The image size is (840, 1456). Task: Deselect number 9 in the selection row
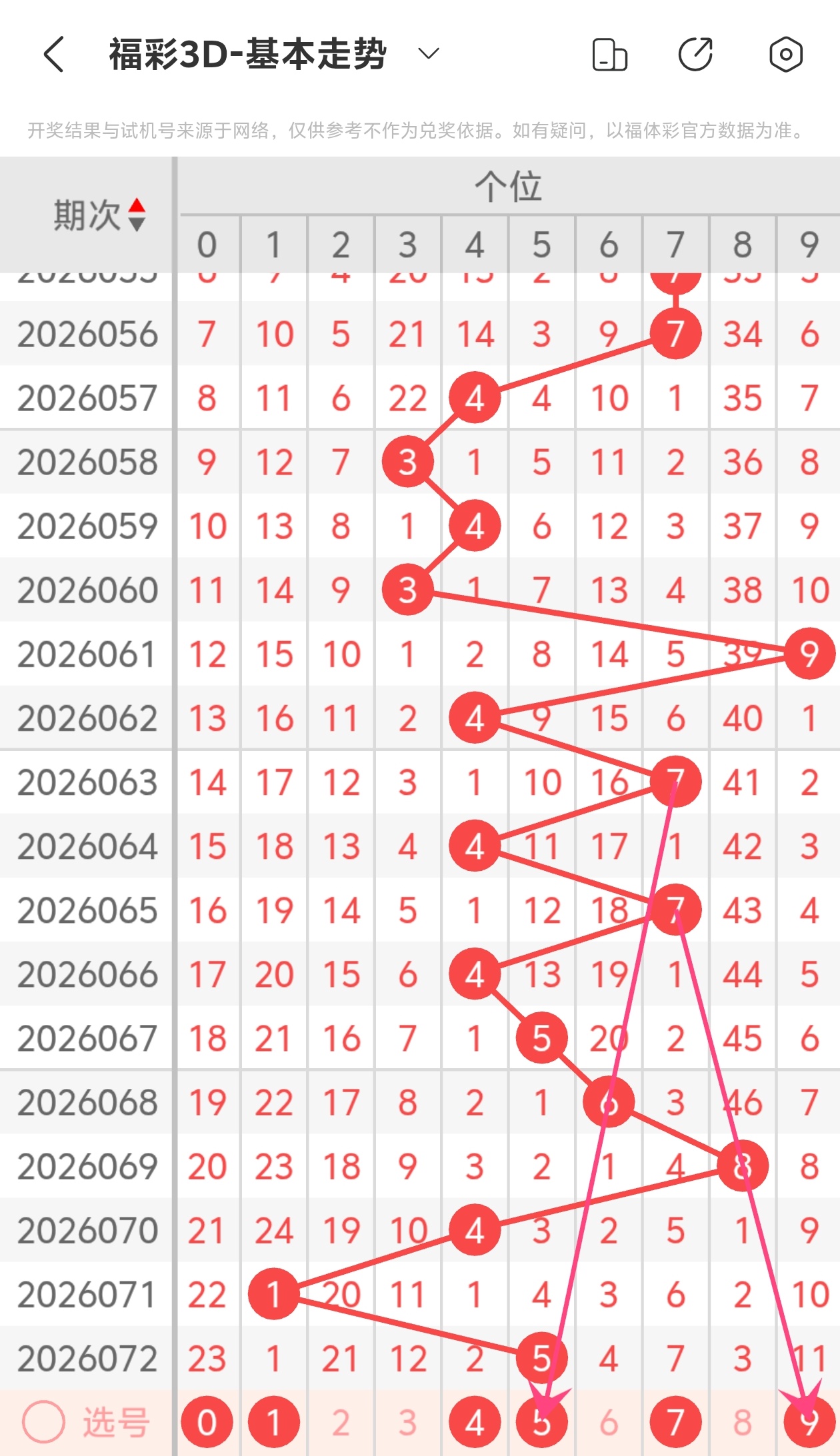click(x=809, y=1423)
